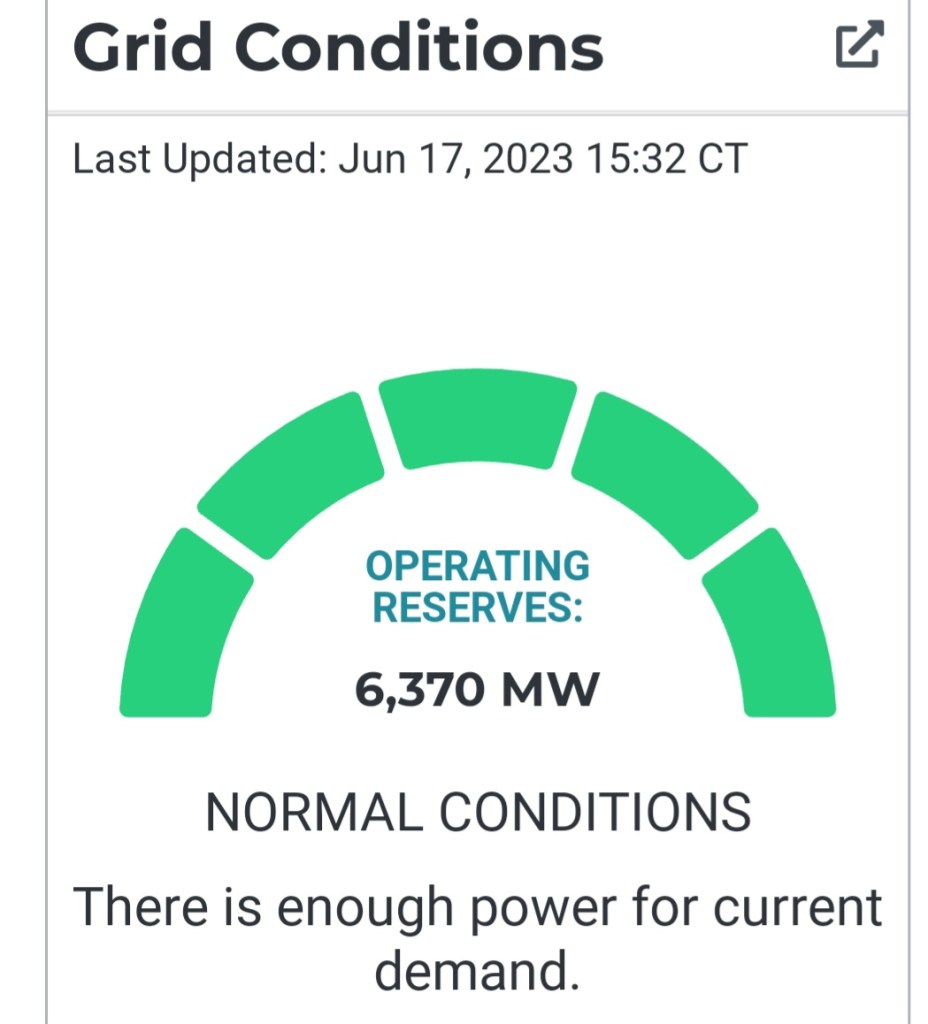Viewport: 928px width, 1024px height.
Task: Open Grid Conditions in external view
Action: (x=858, y=45)
